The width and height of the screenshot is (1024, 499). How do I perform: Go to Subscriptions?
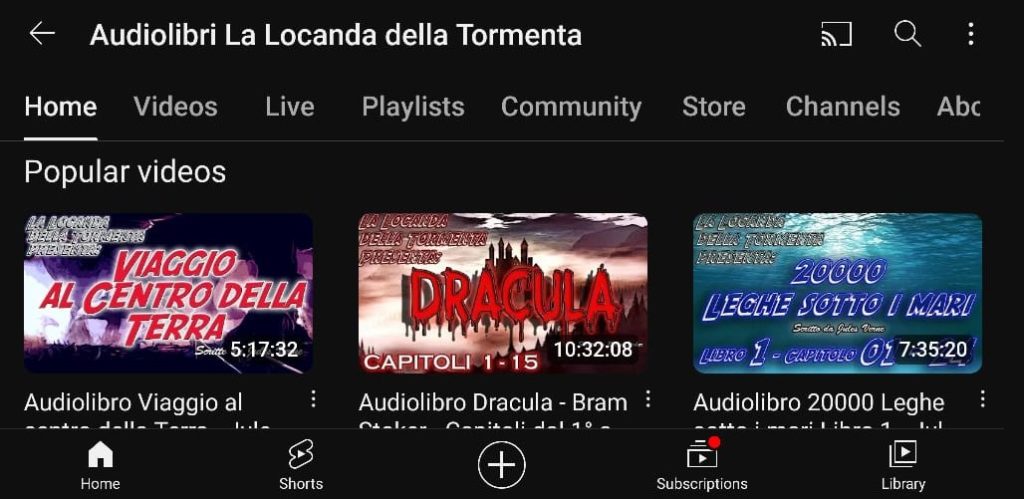[x=701, y=466]
